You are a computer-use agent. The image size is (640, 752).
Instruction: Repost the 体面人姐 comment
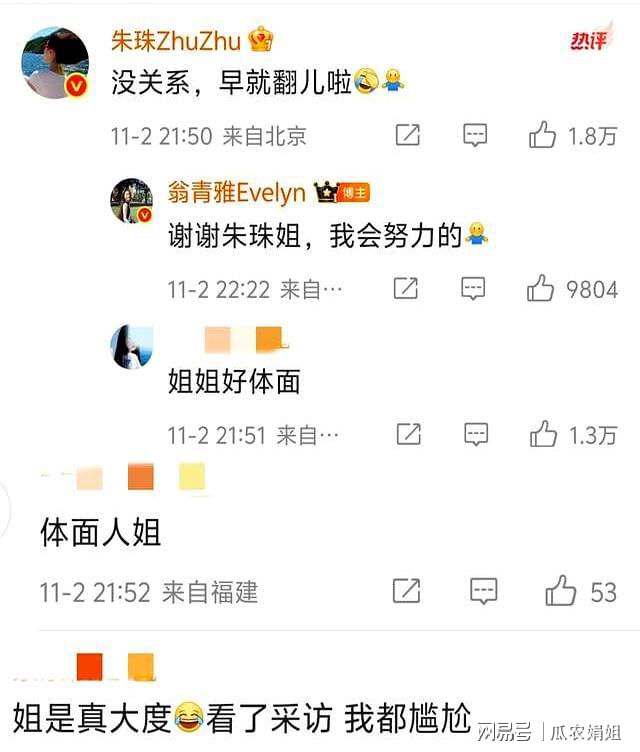pos(406,590)
